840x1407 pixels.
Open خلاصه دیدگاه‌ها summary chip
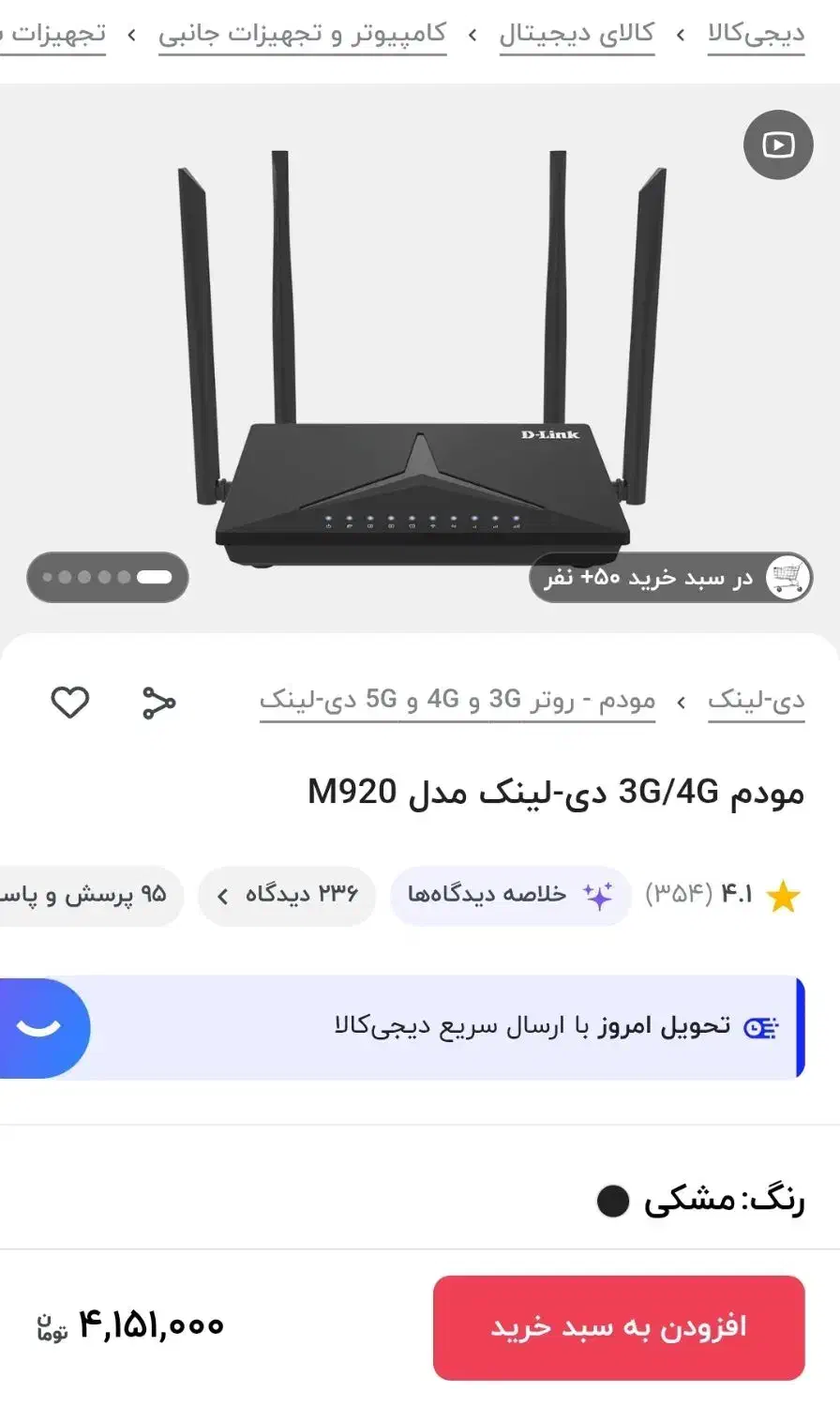pos(510,895)
